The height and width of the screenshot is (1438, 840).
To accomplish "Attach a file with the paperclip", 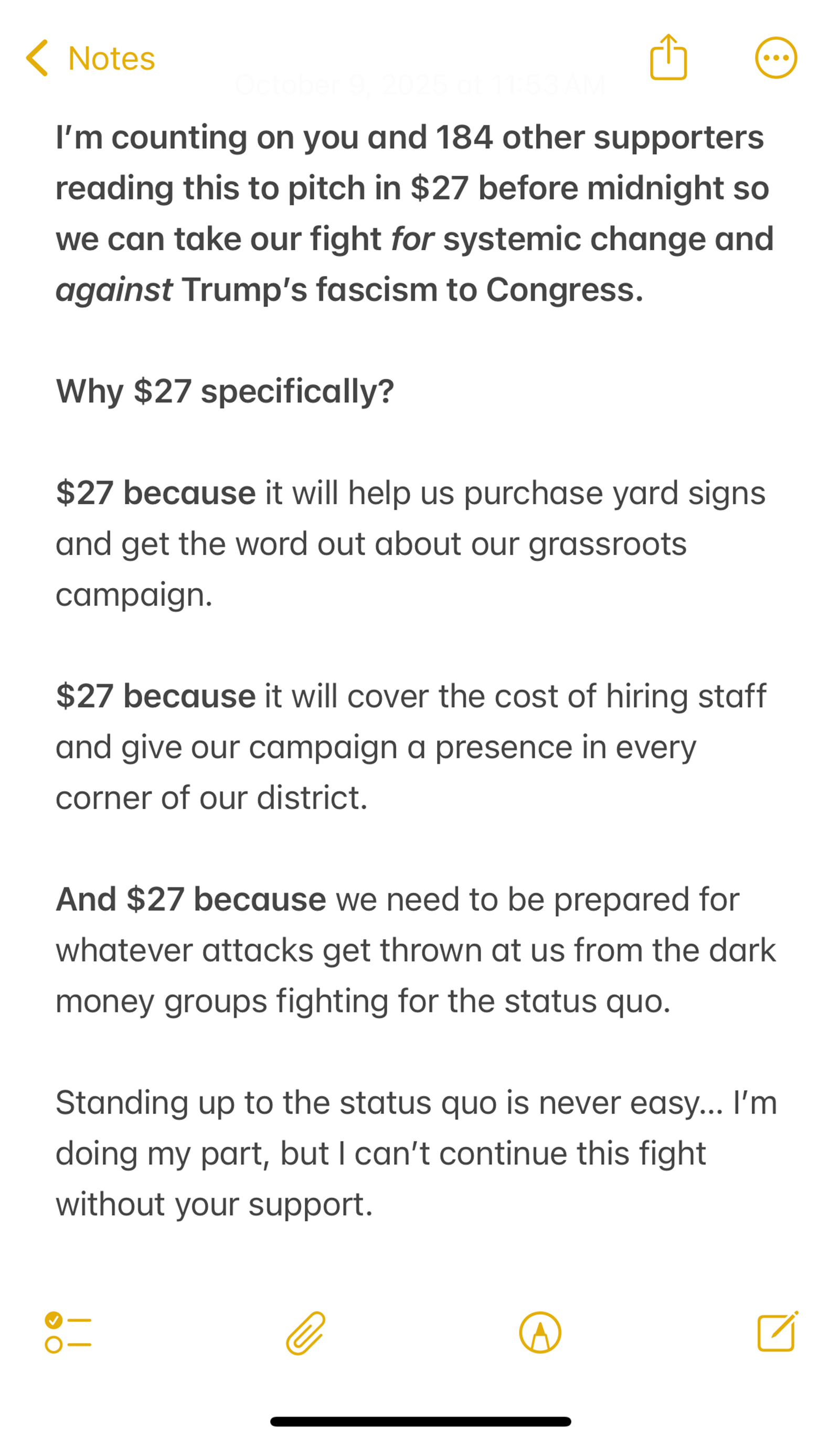I will click(306, 1333).
